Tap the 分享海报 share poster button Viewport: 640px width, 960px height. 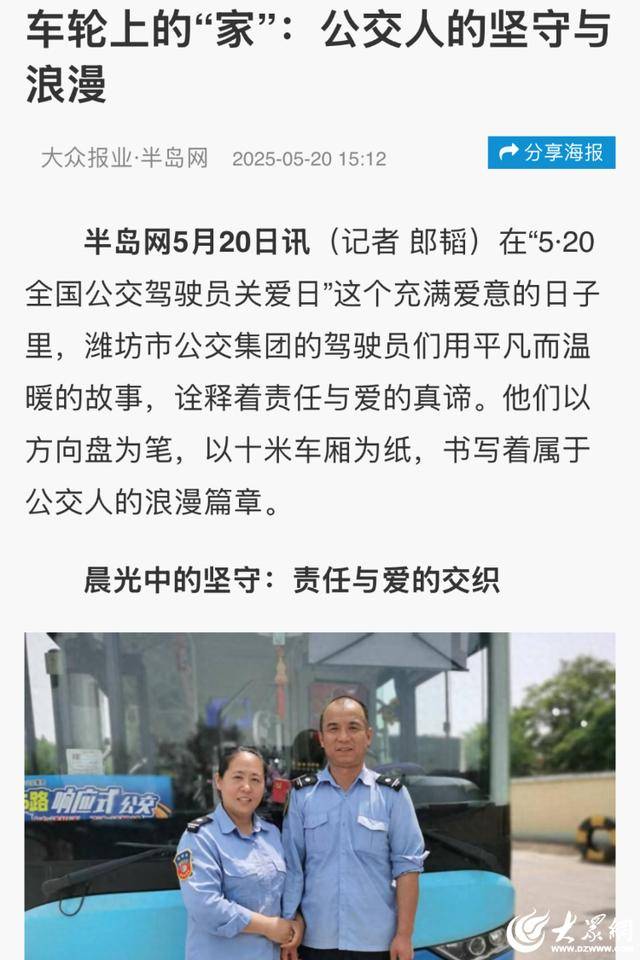tap(551, 152)
